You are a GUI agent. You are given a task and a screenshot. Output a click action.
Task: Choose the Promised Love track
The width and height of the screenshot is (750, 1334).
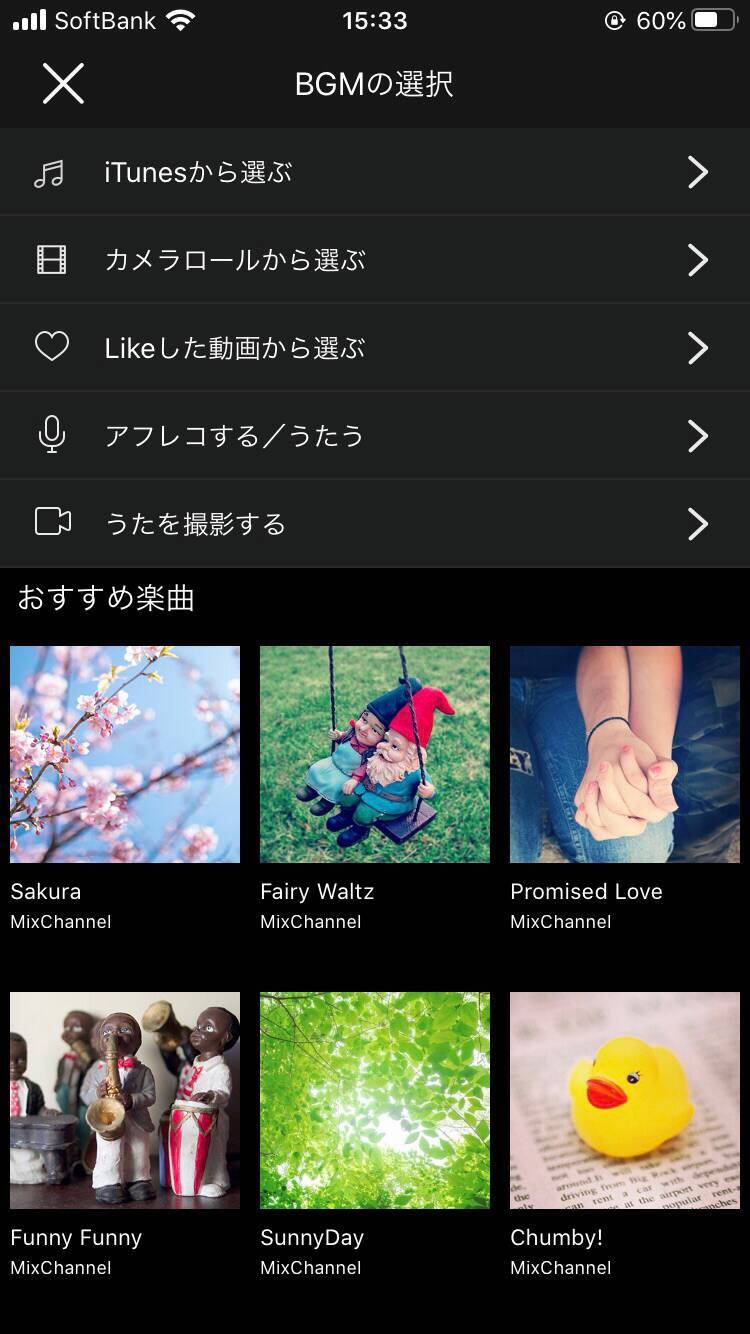(x=625, y=755)
